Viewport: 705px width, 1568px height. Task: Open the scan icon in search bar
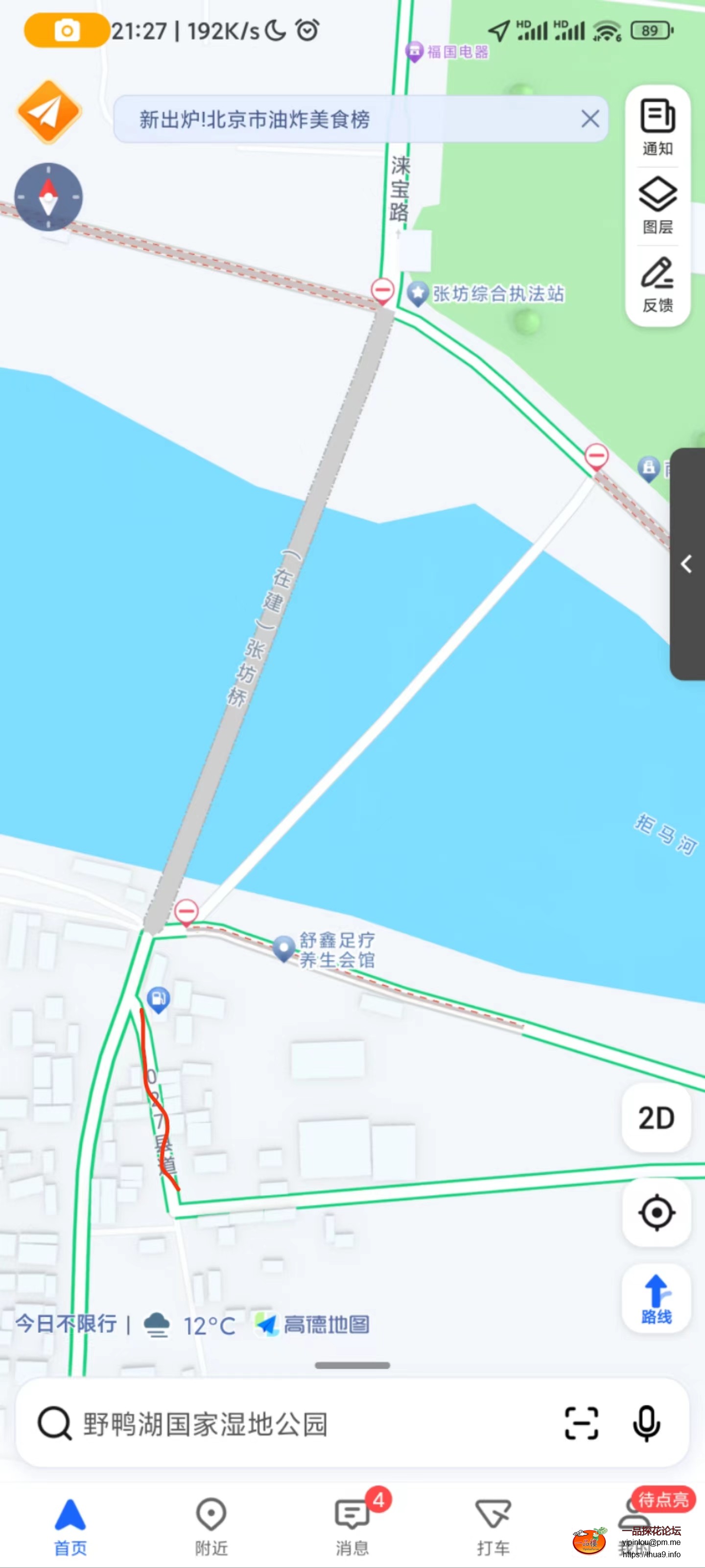[x=582, y=1423]
